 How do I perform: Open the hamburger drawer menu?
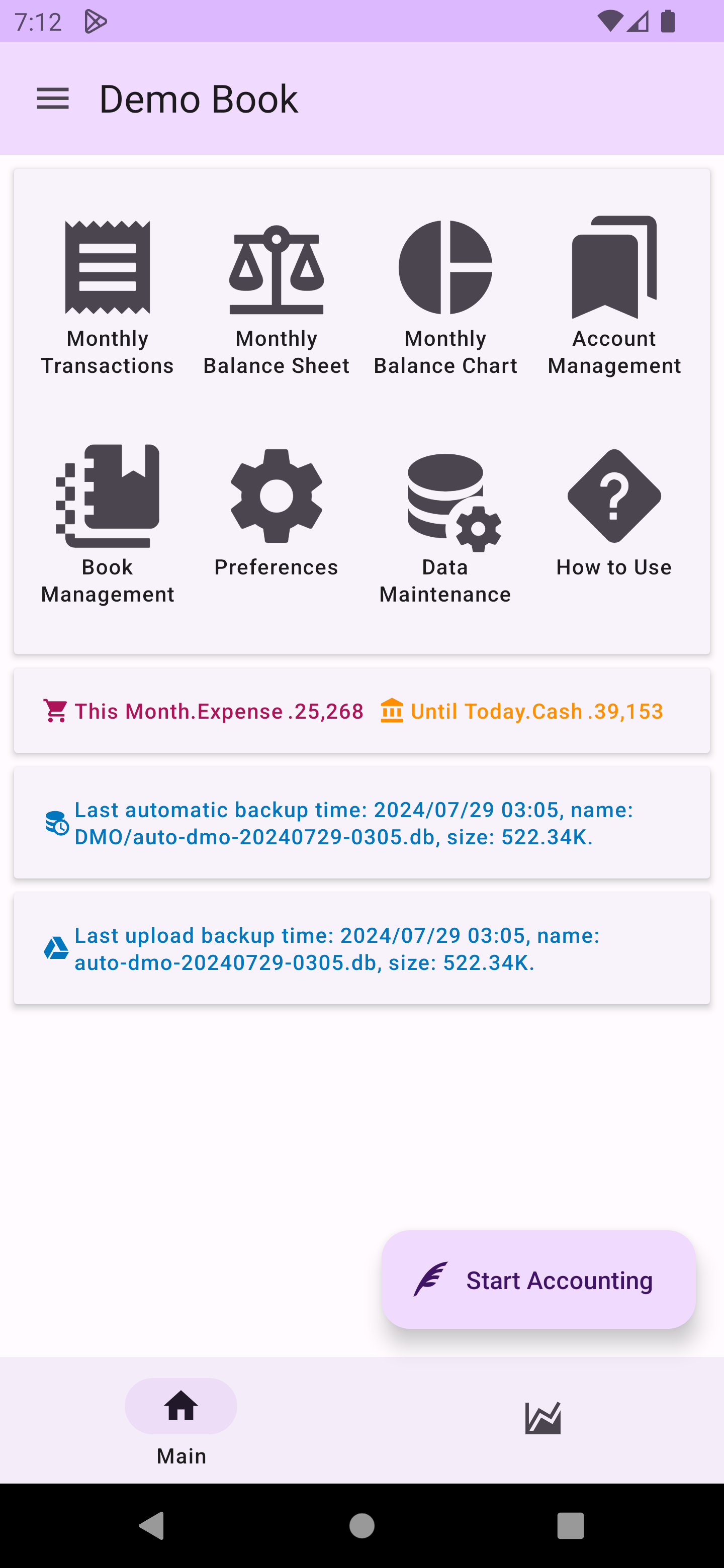[53, 99]
